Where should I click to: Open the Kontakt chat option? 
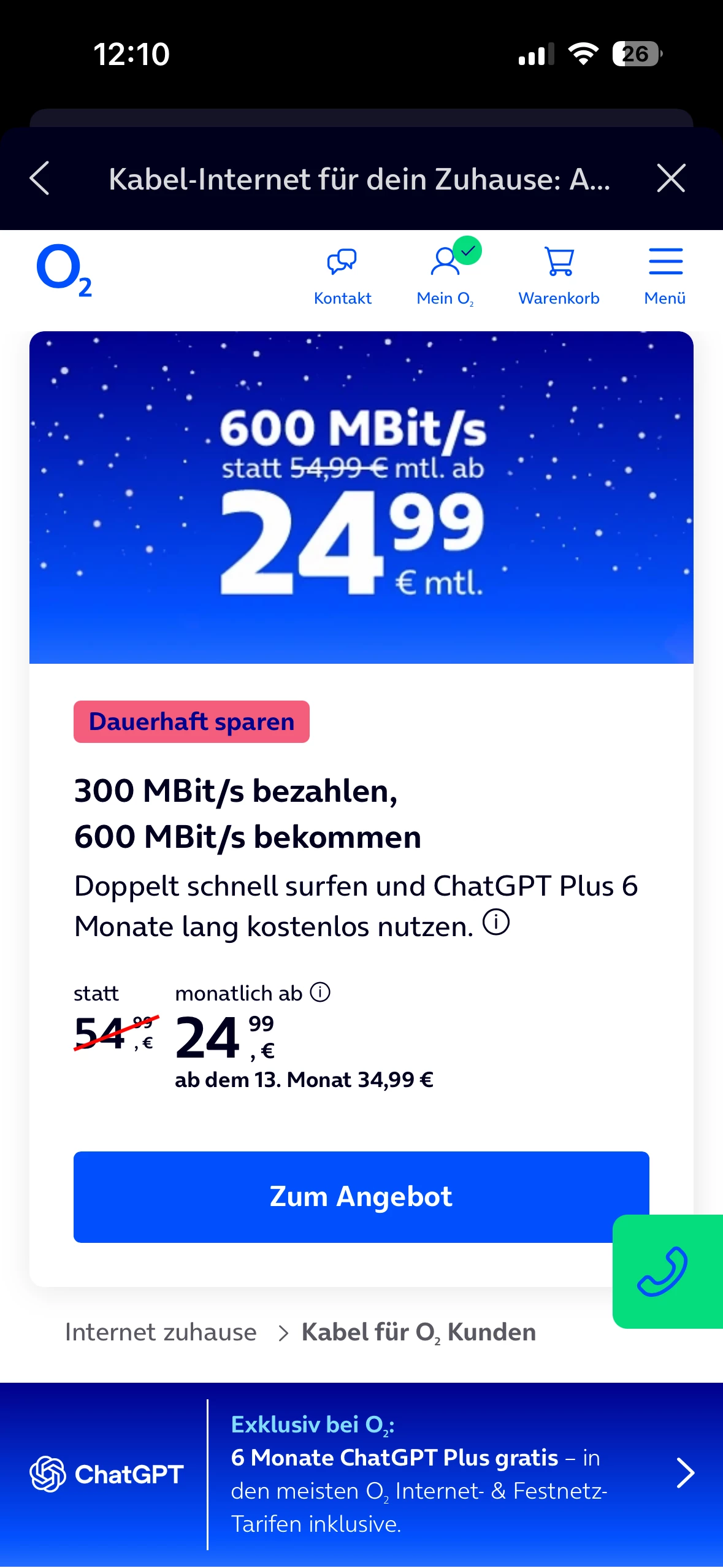pyautogui.click(x=342, y=276)
